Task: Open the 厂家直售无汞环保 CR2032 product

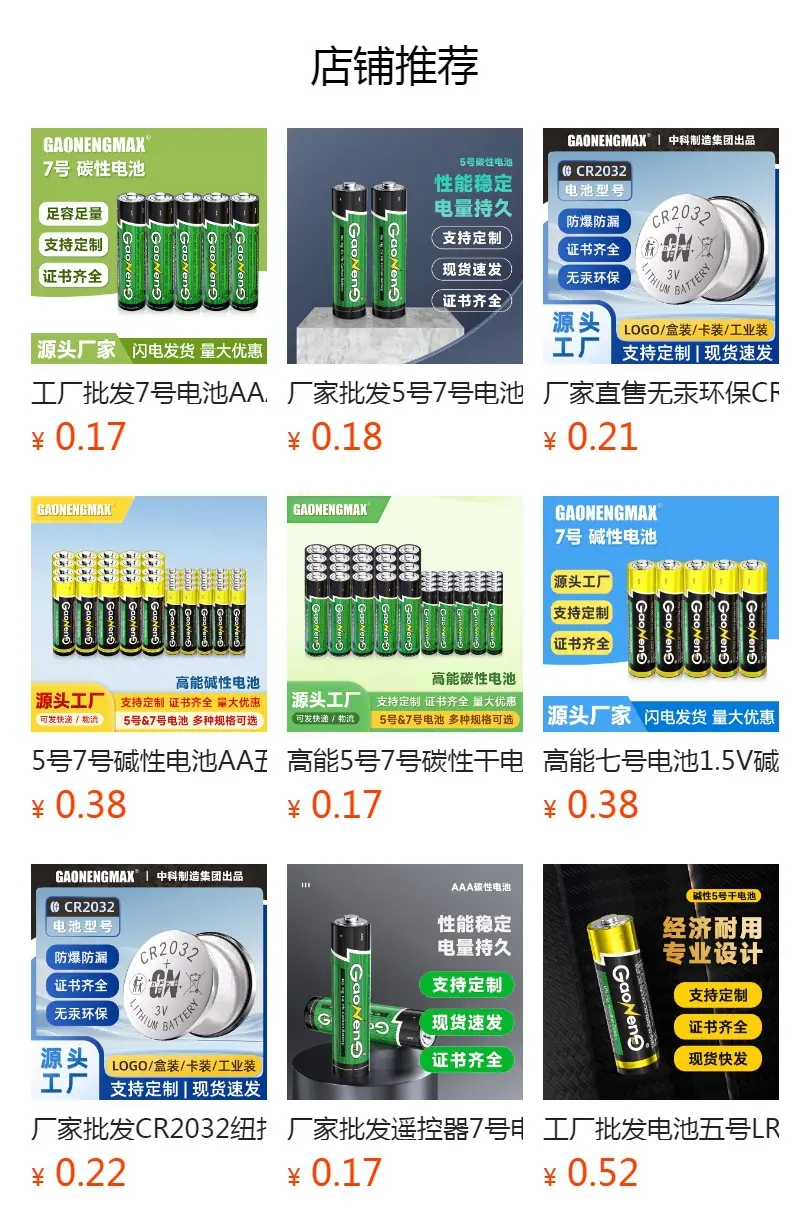Action: pyautogui.click(x=661, y=291)
